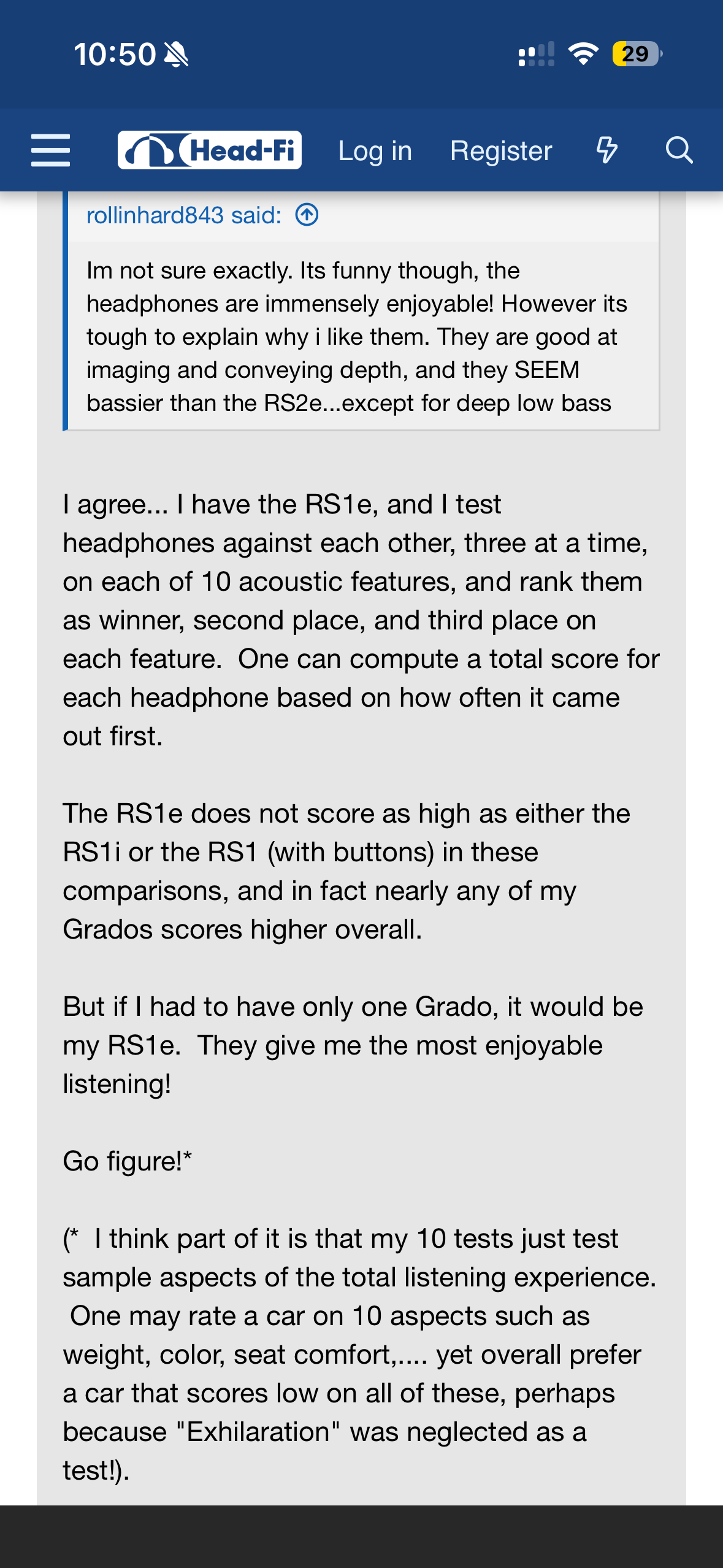Open the search icon

pos(679,150)
